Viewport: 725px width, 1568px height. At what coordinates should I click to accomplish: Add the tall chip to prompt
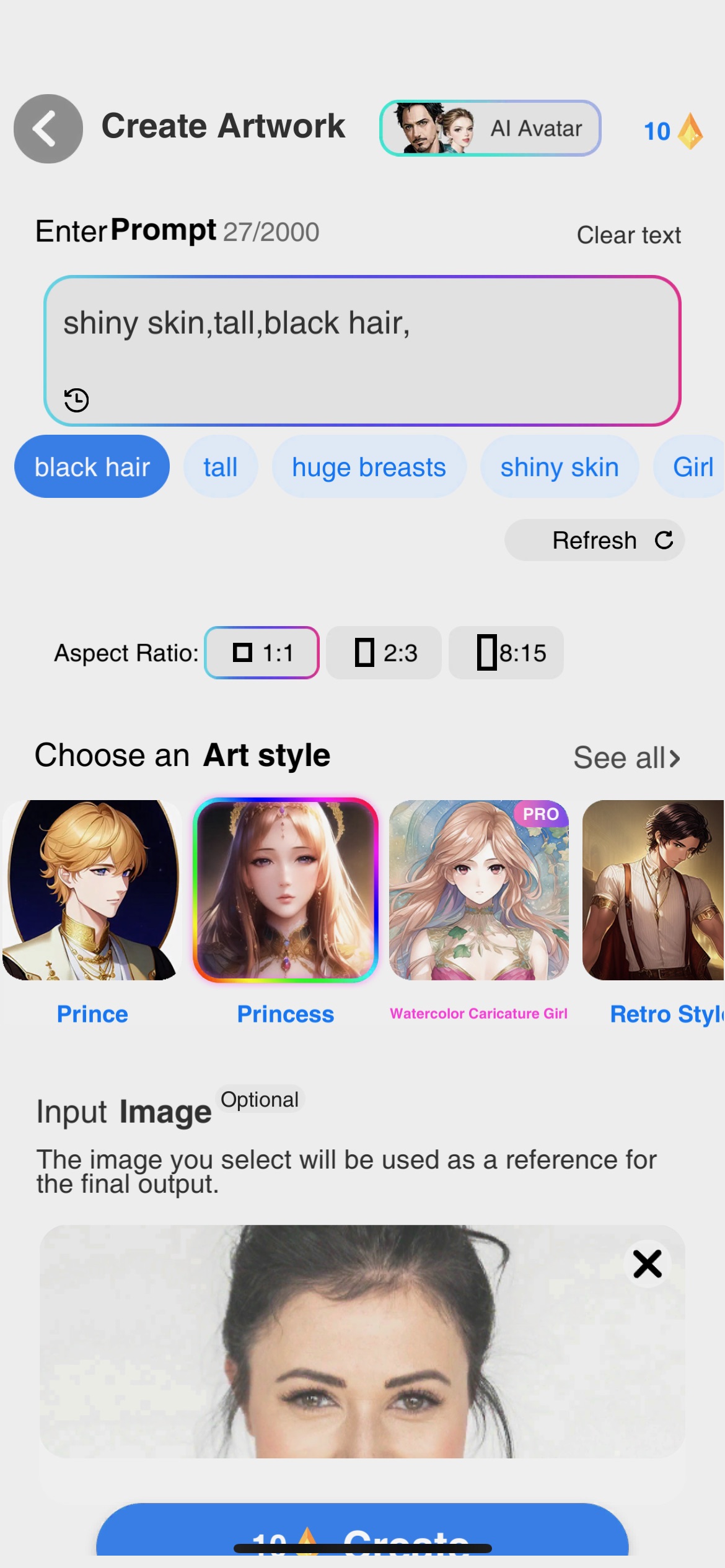[221, 466]
